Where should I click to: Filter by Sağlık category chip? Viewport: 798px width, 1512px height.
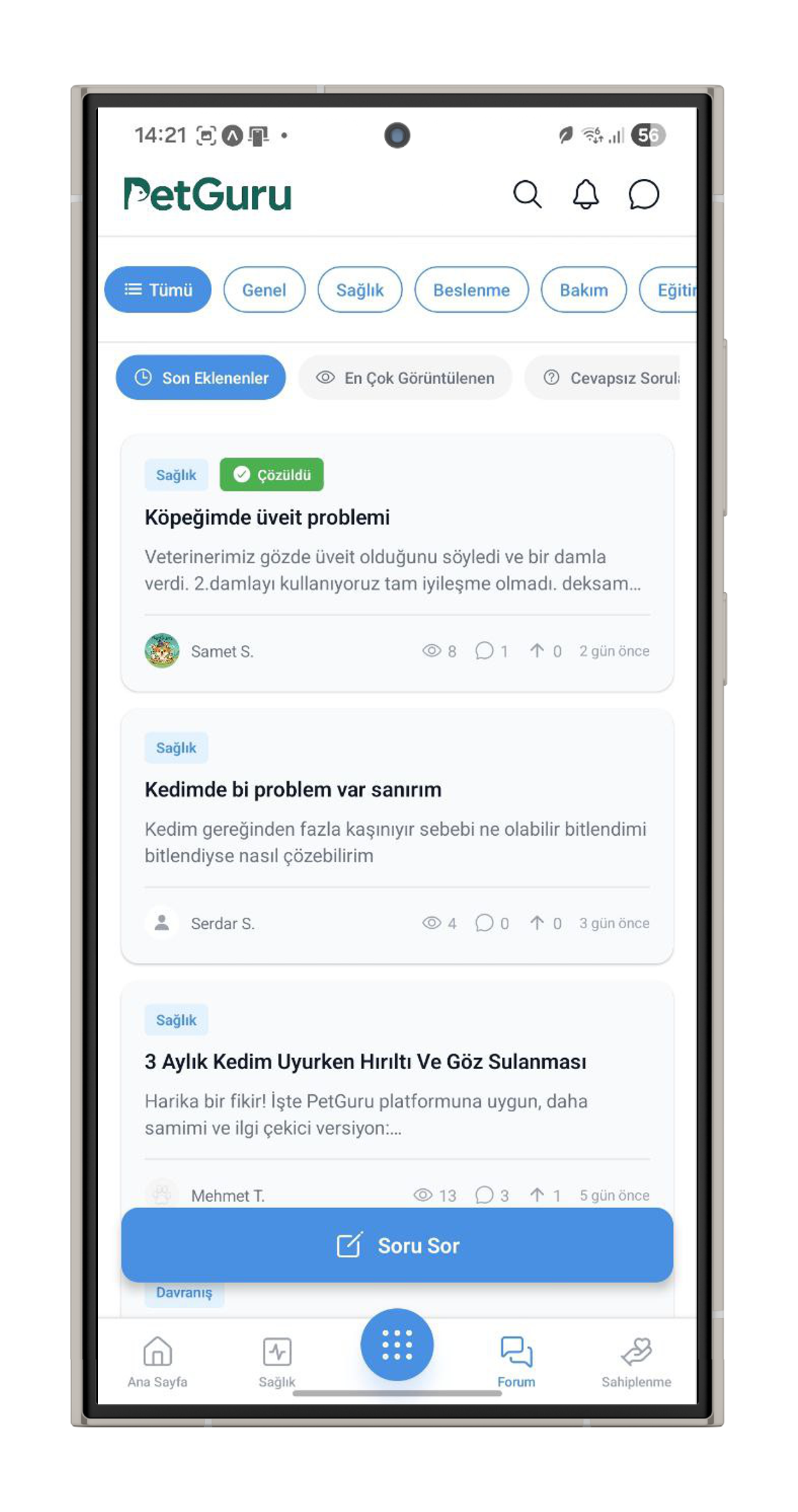(360, 290)
